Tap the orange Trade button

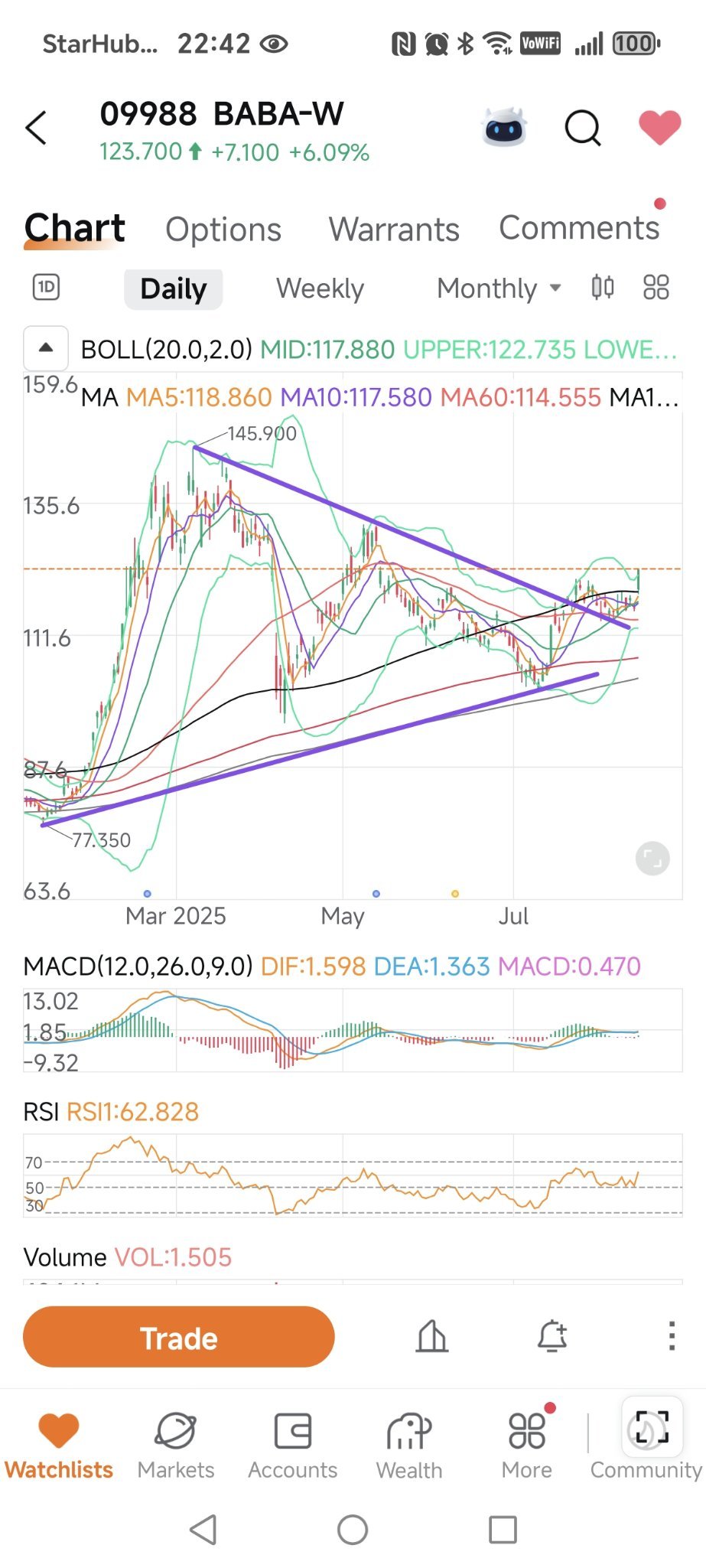point(179,1337)
